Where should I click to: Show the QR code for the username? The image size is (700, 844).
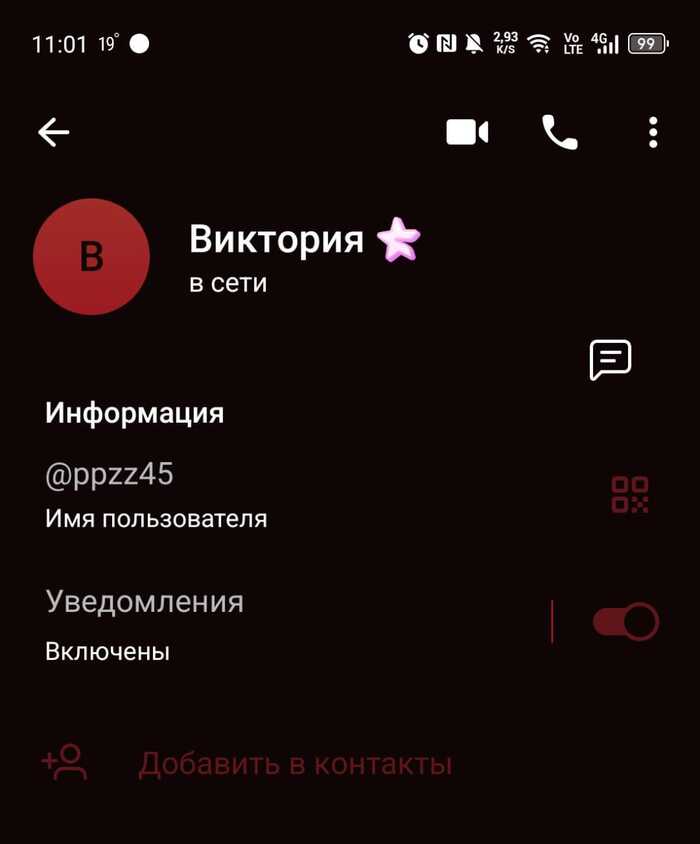tap(630, 495)
